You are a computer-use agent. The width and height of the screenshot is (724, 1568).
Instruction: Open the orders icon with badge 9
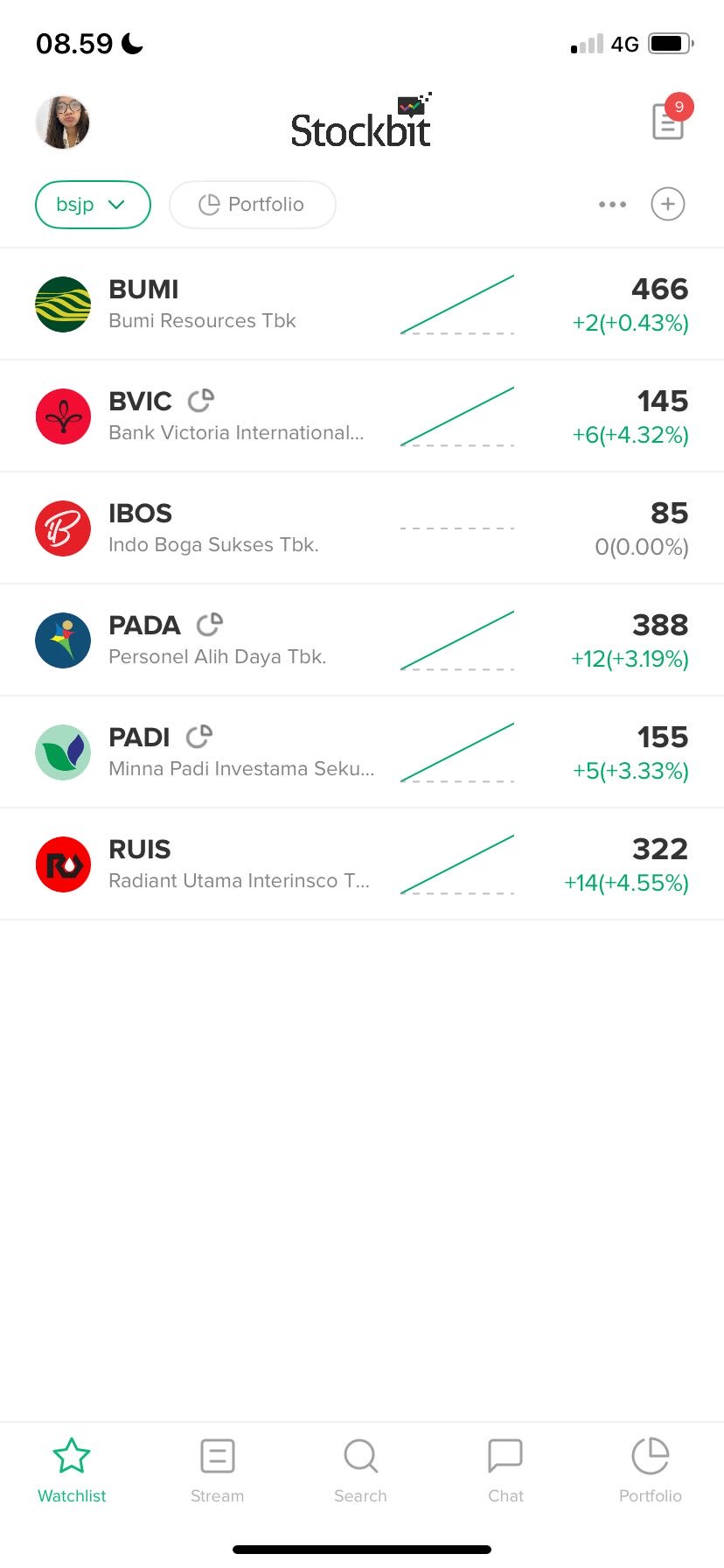(669, 121)
